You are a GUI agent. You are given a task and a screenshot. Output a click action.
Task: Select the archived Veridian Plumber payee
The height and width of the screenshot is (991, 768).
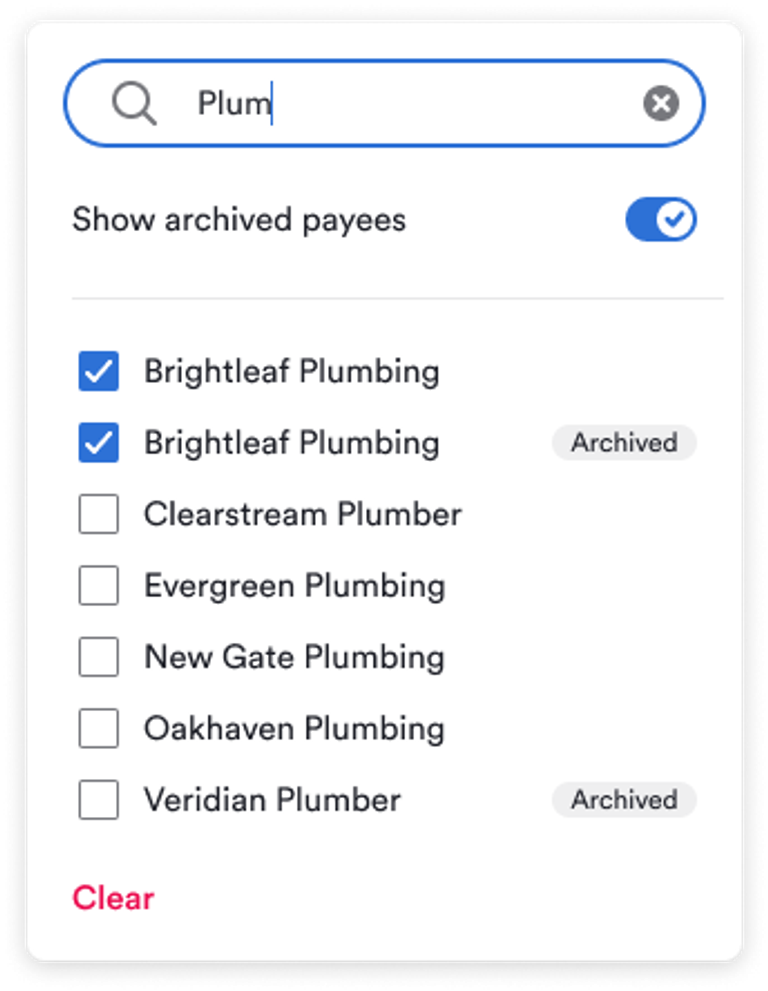coord(99,800)
